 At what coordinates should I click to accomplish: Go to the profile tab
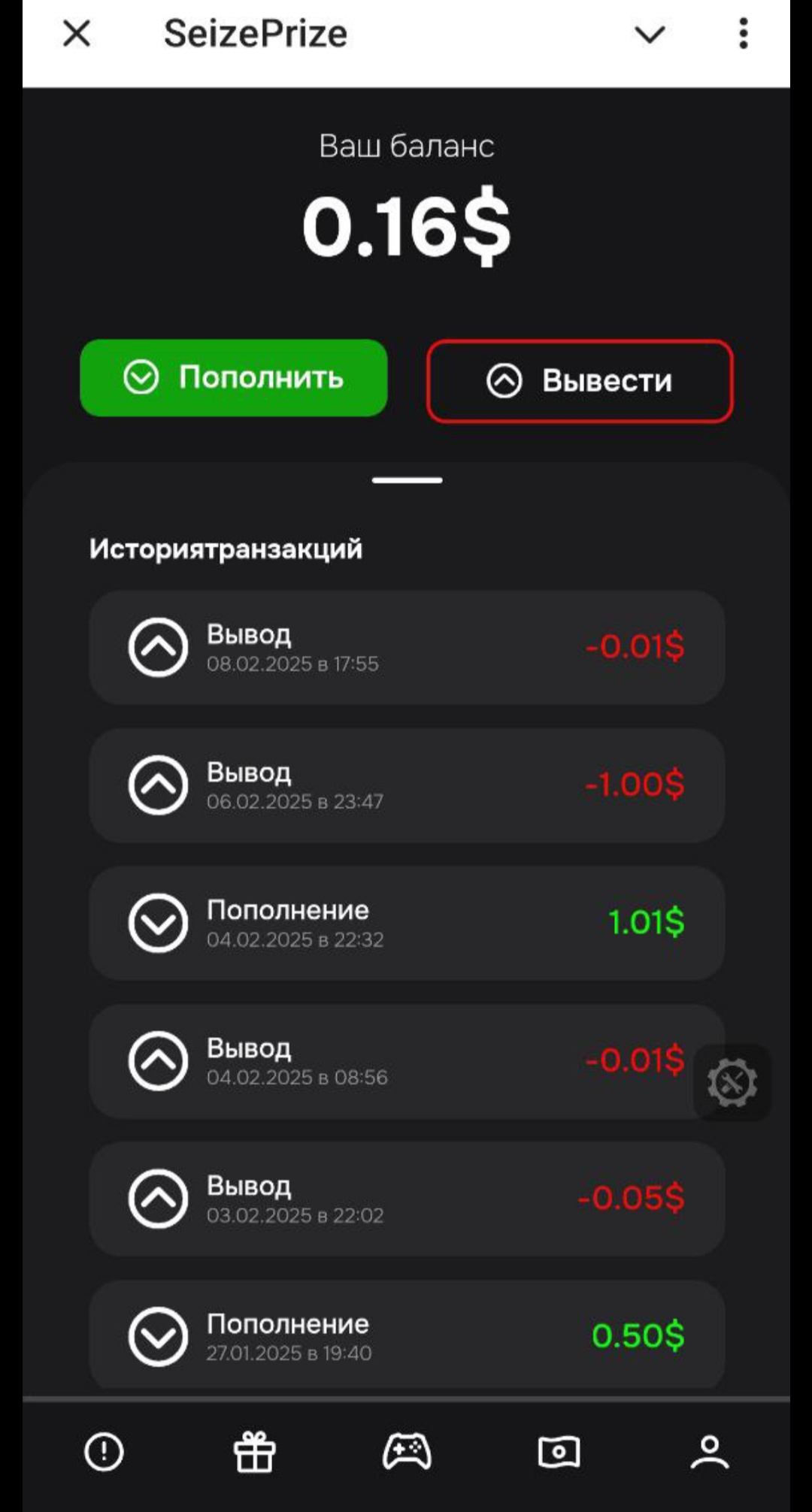[710, 1451]
